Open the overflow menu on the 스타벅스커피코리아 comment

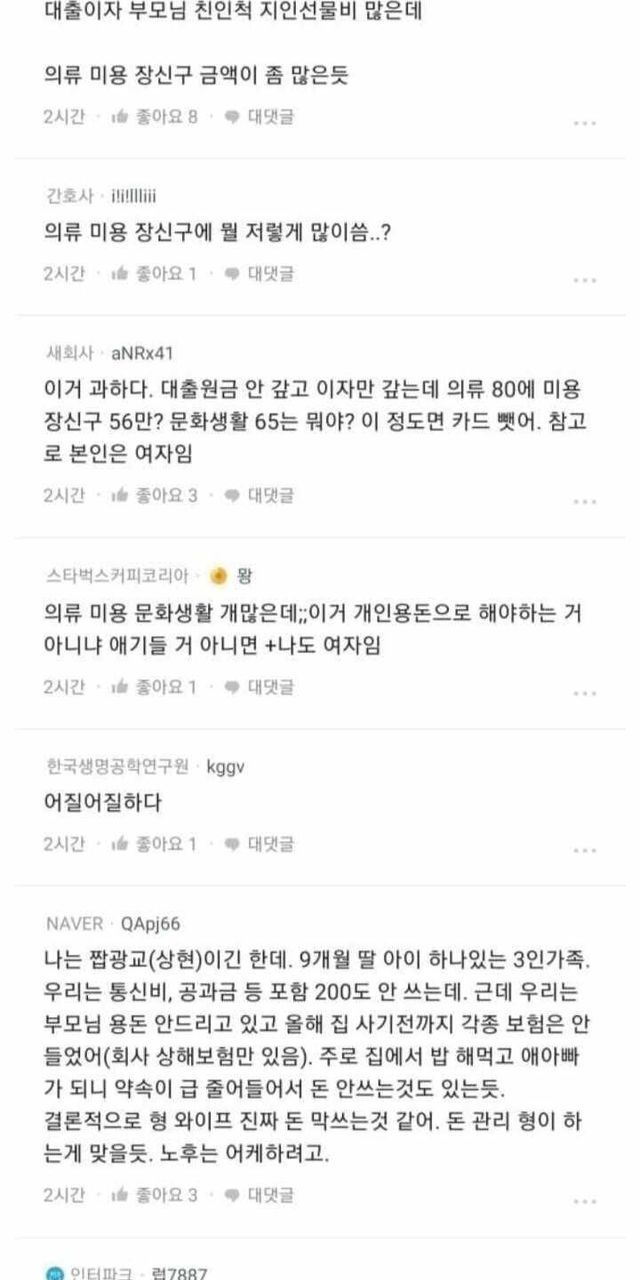point(585,692)
